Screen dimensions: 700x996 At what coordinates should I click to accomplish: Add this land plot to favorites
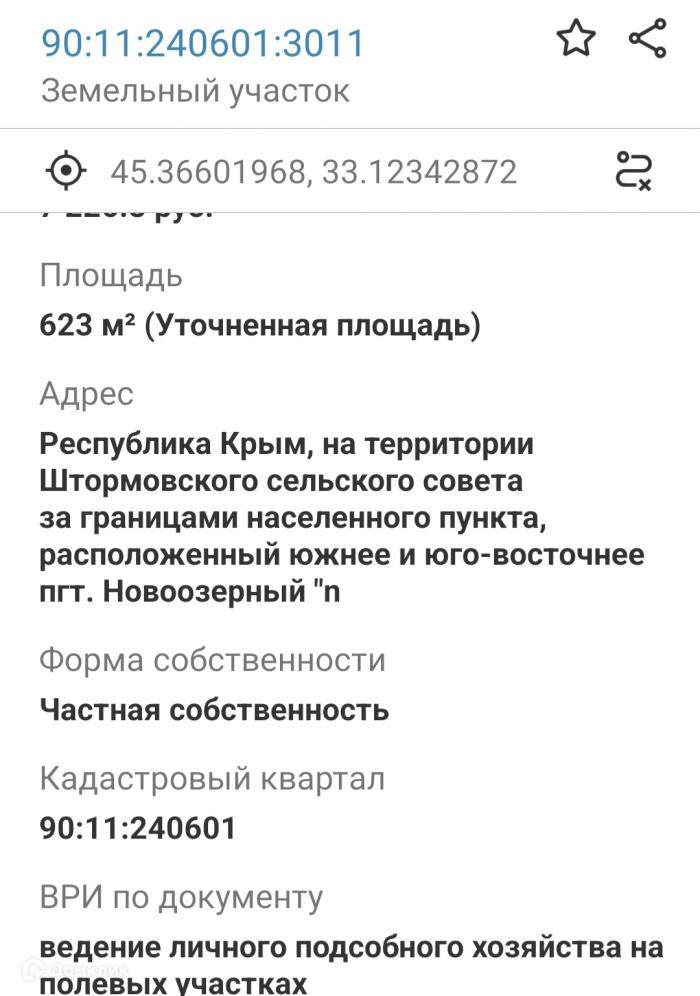coord(576,40)
